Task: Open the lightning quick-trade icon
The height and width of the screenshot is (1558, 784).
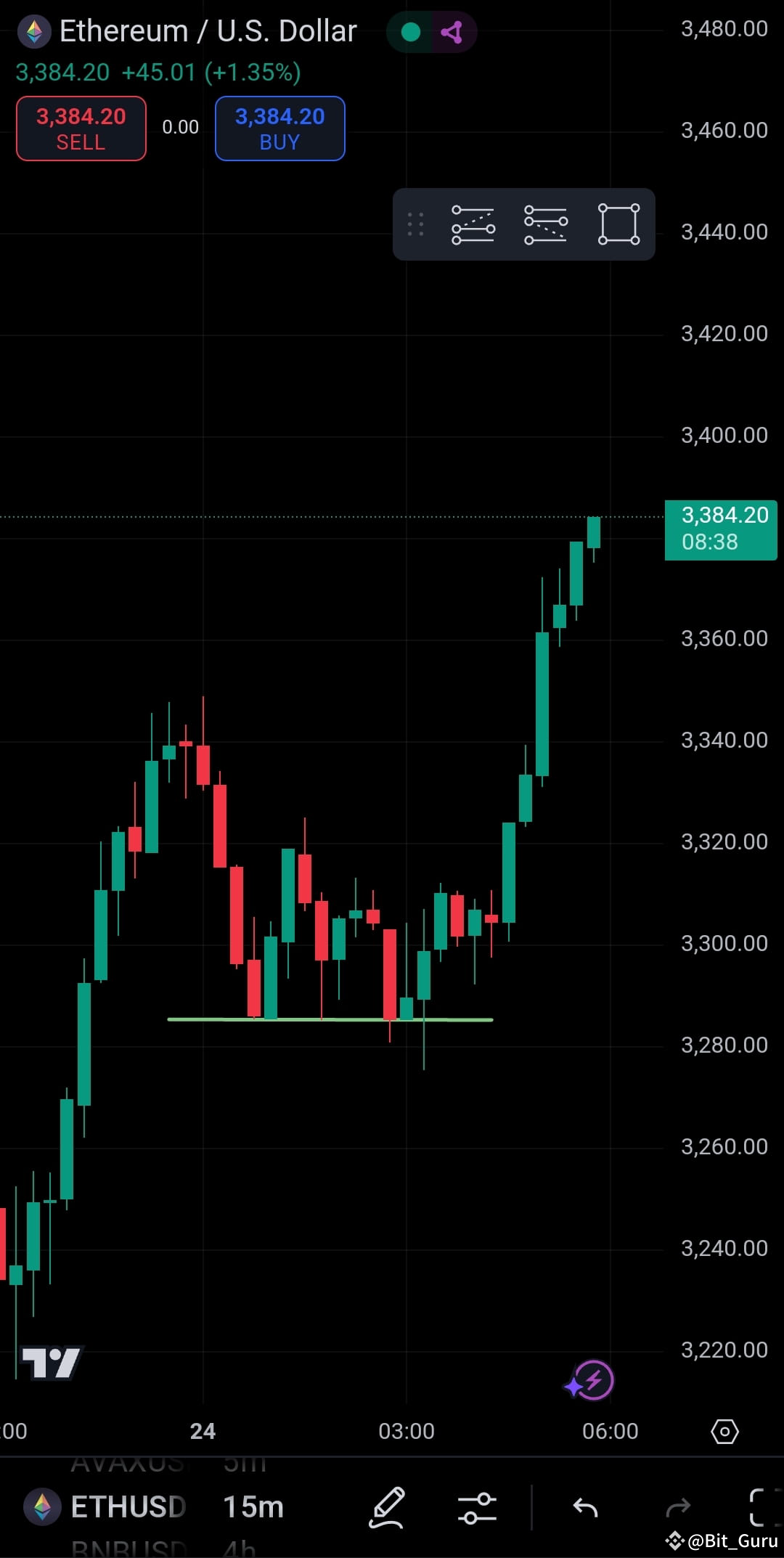Action: pos(594,1380)
